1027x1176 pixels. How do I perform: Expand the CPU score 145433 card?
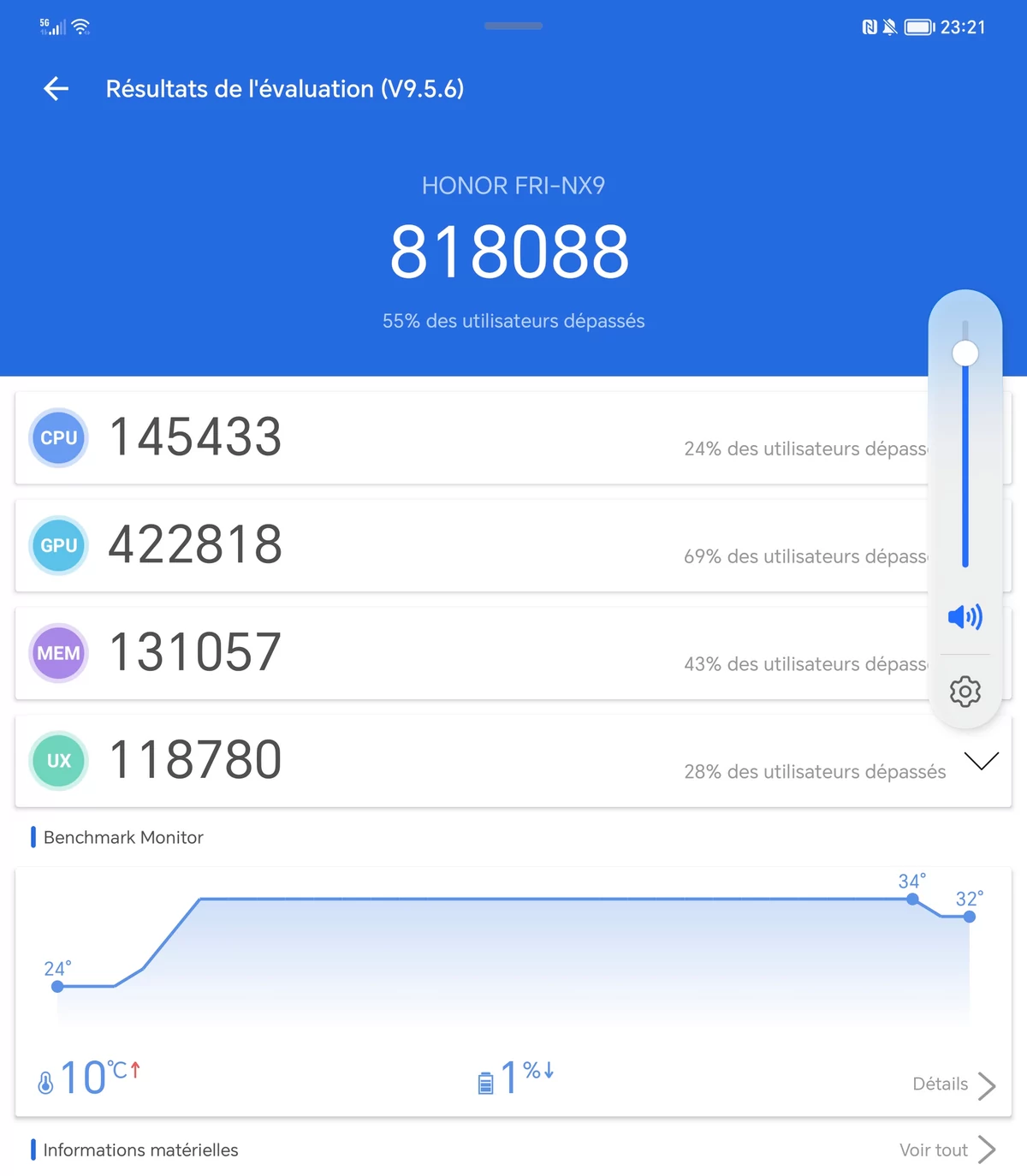click(x=471, y=437)
